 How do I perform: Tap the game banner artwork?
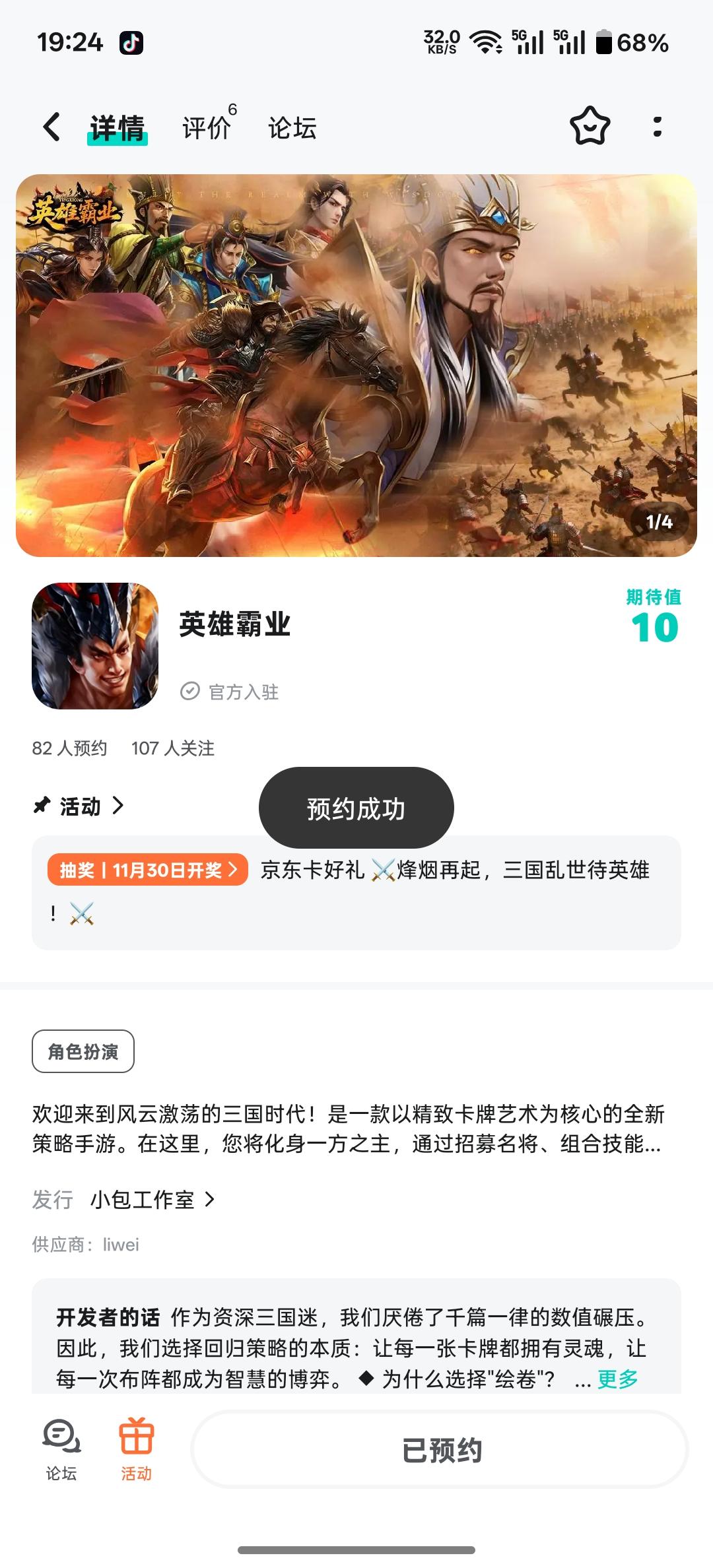[x=356, y=363]
